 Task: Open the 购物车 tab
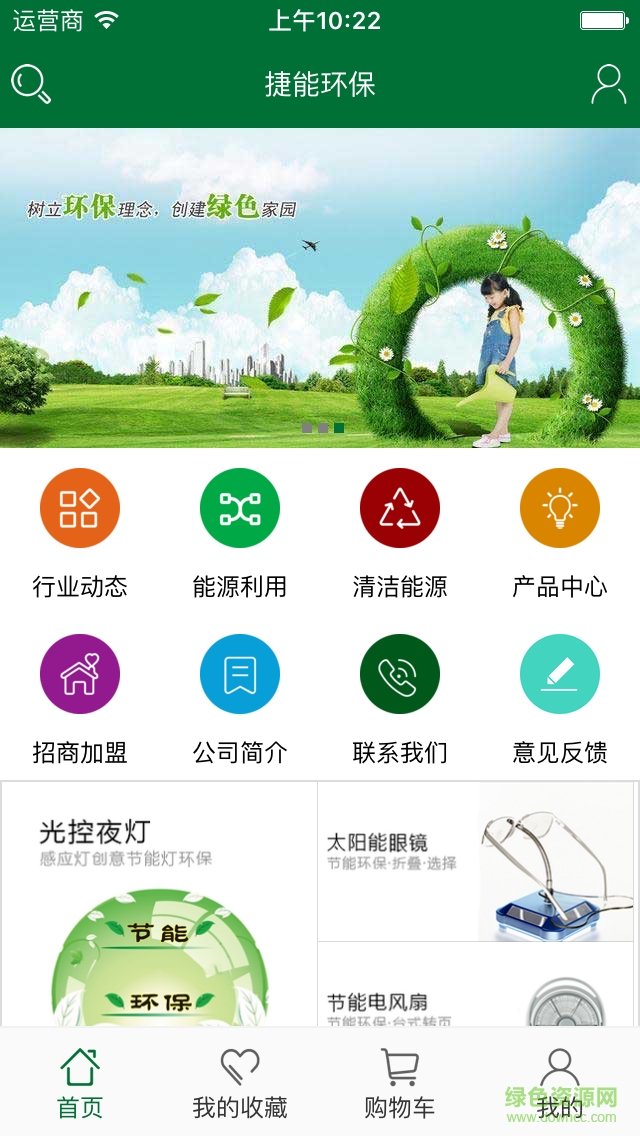tap(400, 1082)
